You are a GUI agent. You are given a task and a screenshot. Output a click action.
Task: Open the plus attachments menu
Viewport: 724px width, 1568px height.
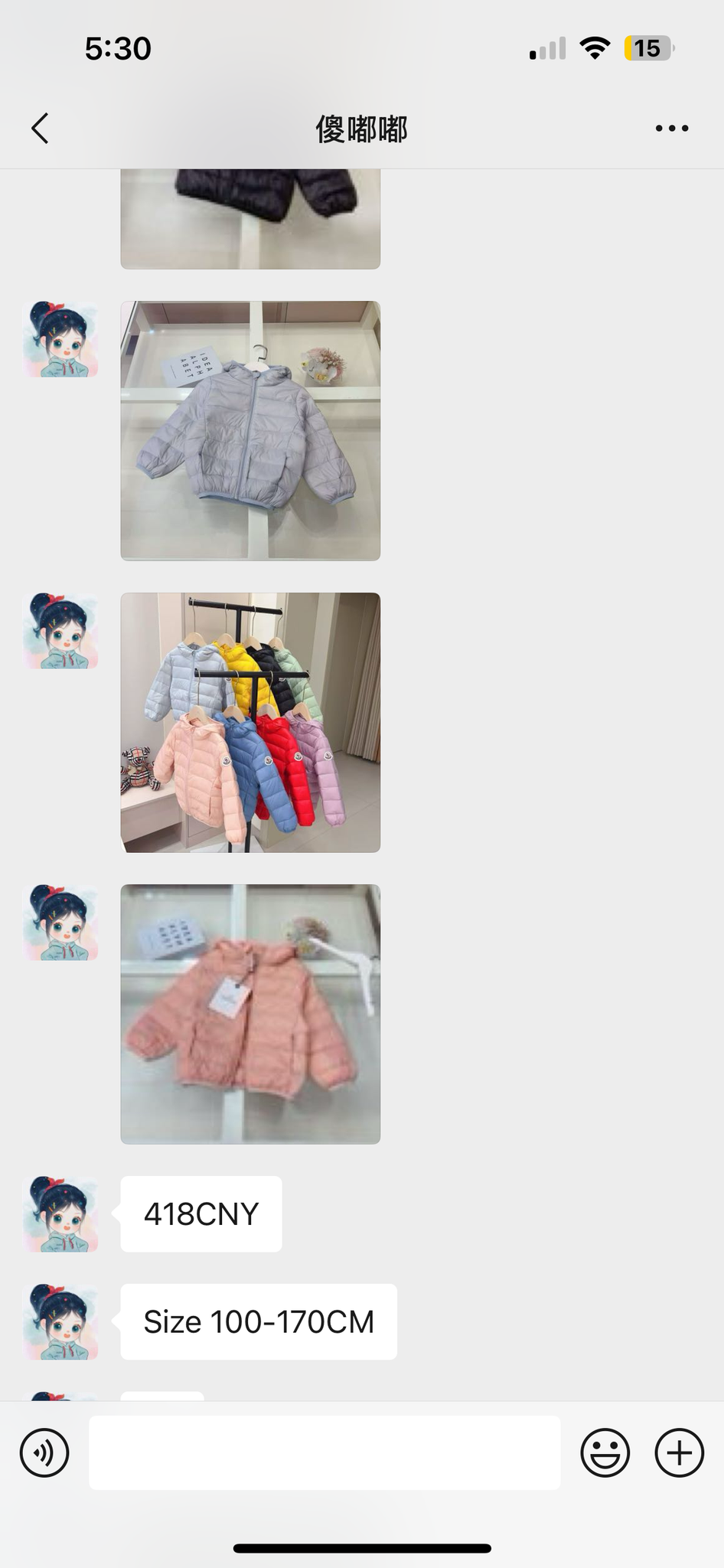pos(679,1452)
